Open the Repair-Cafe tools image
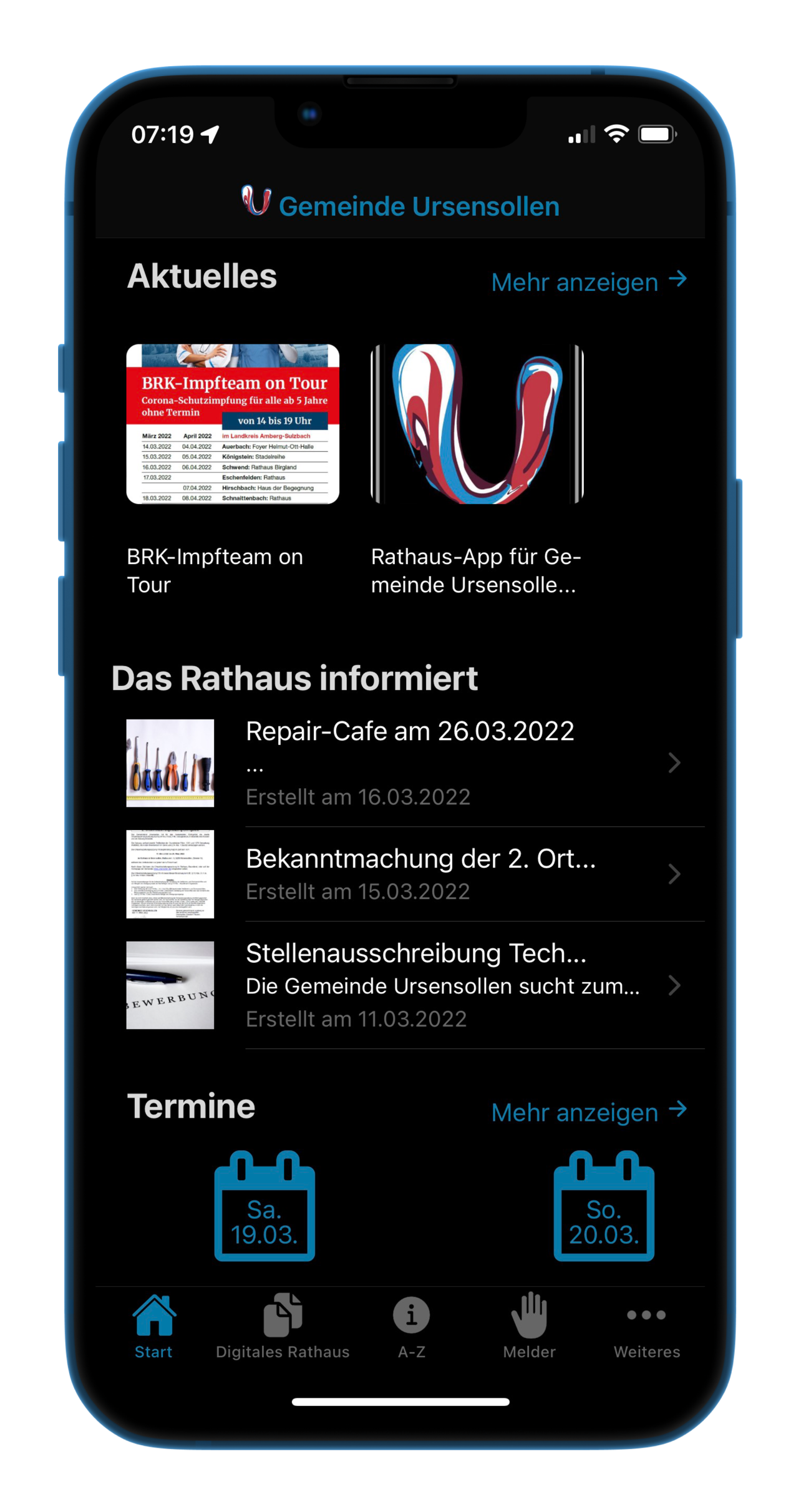 tap(170, 763)
